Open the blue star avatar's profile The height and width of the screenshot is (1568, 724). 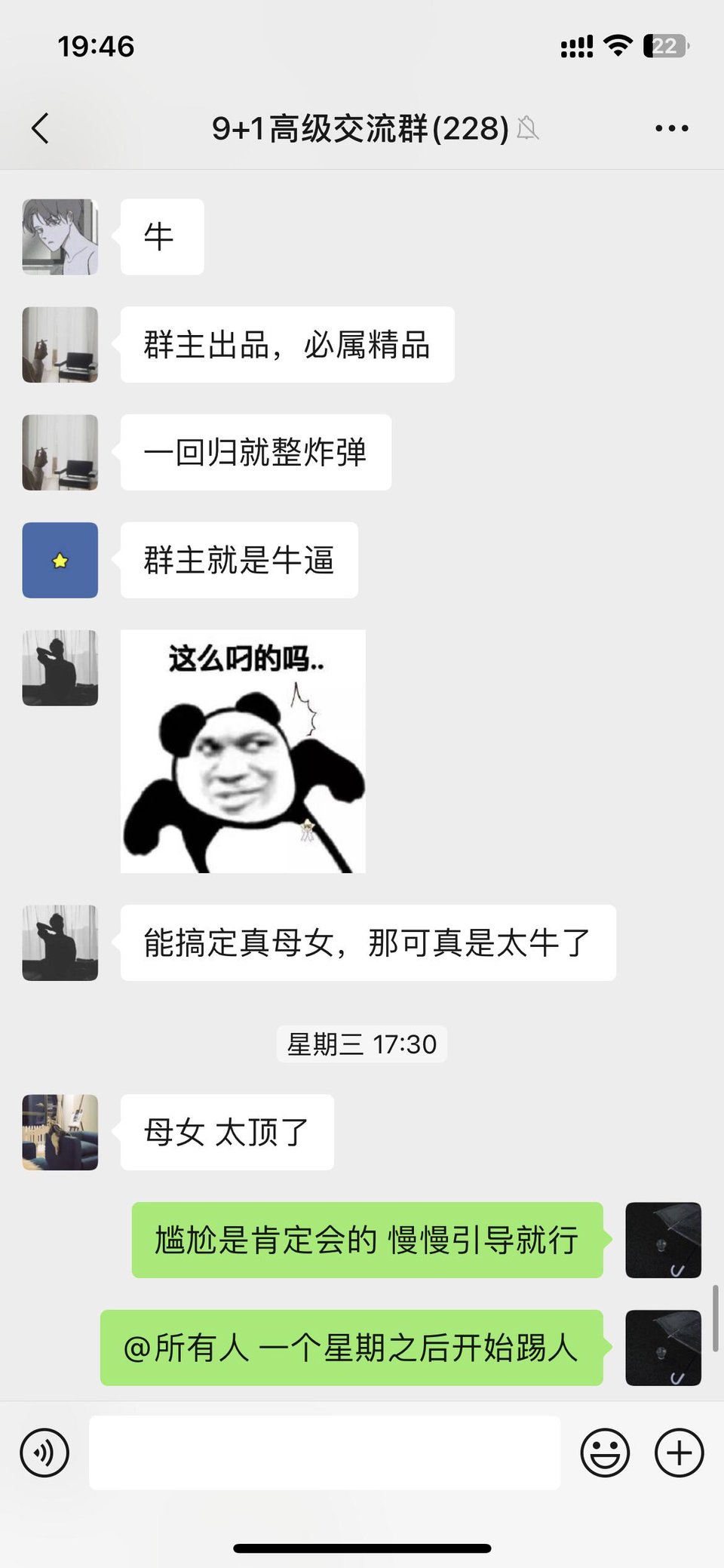60,560
